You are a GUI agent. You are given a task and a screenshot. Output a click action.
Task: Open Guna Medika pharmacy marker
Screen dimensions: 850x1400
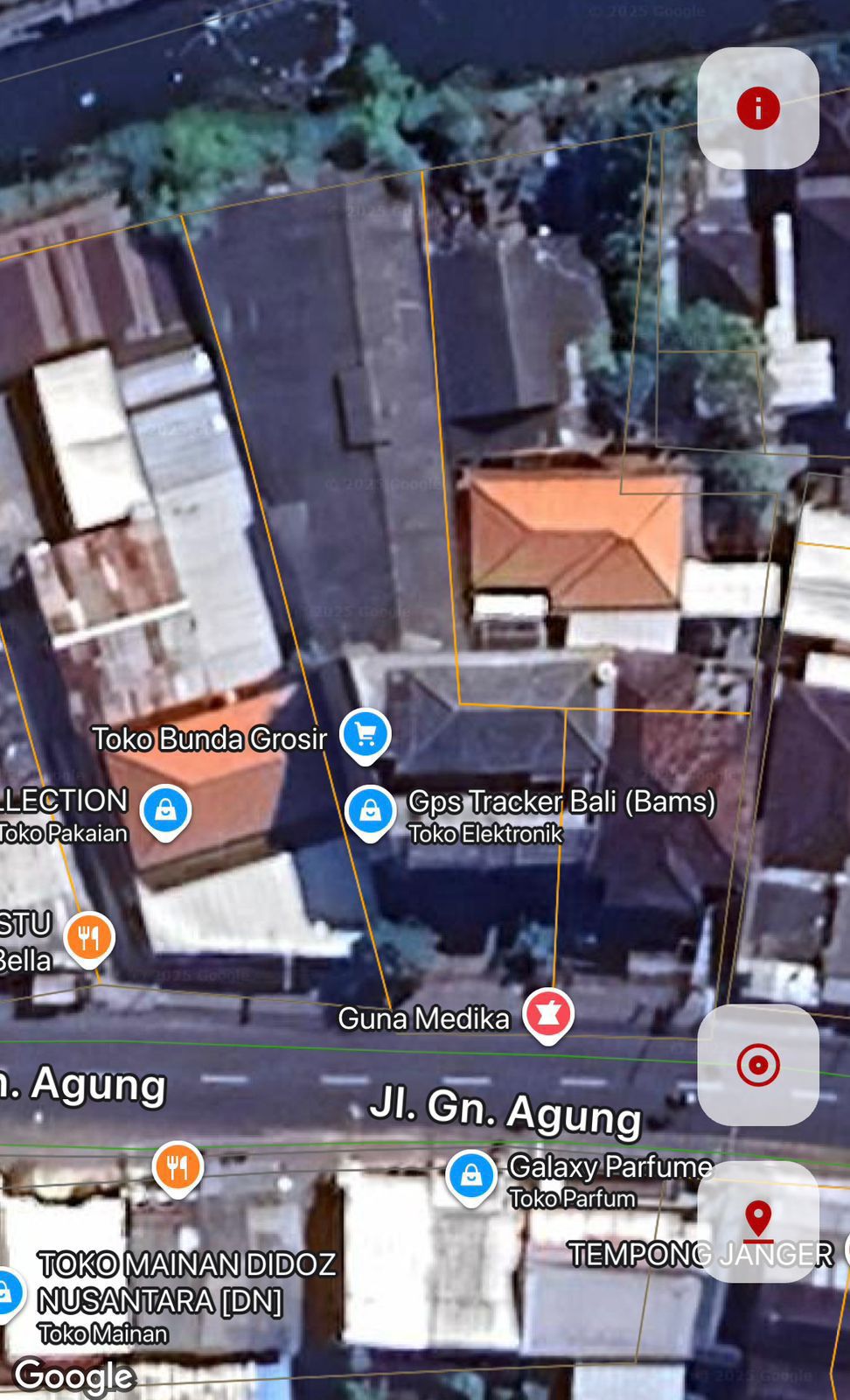[548, 1014]
